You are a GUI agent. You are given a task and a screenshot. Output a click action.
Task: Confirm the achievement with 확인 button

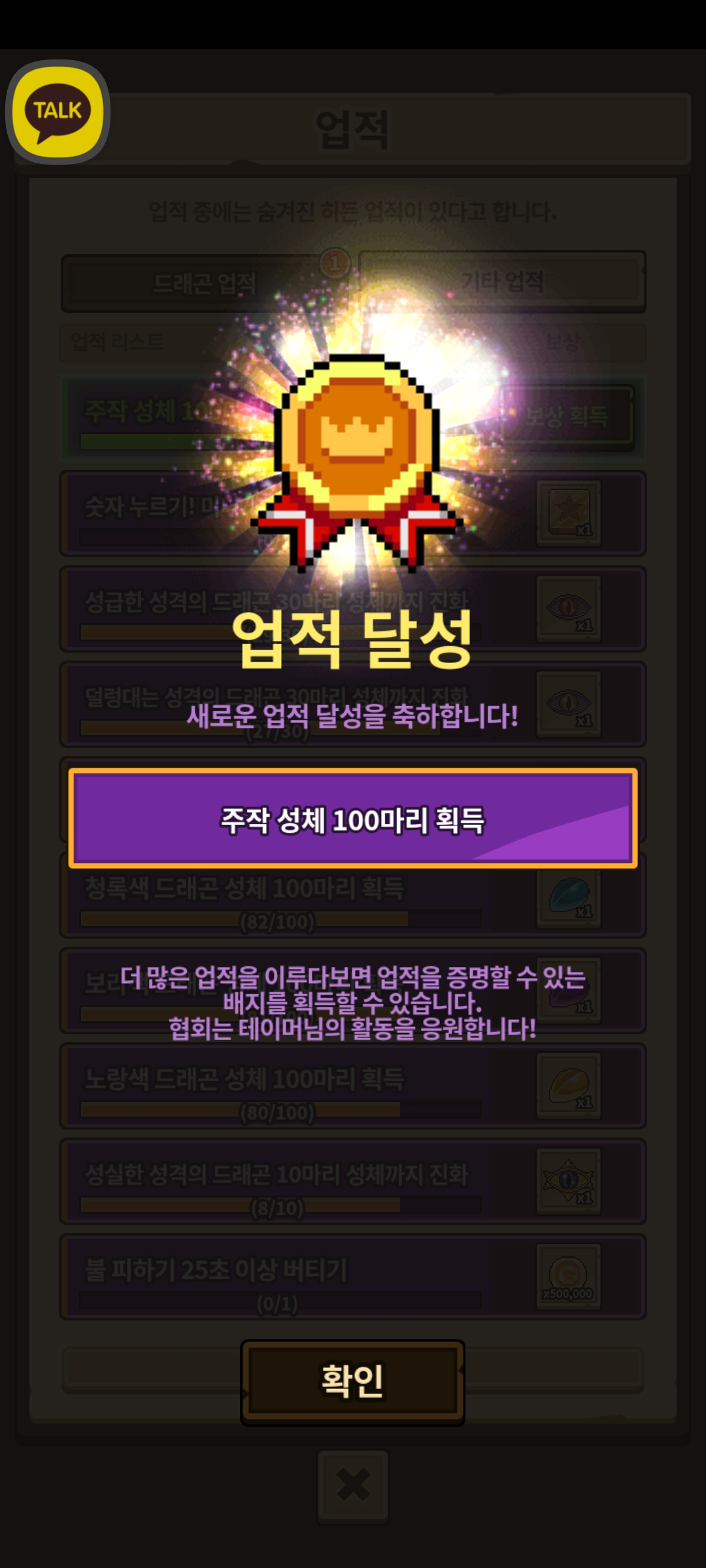tap(352, 1380)
